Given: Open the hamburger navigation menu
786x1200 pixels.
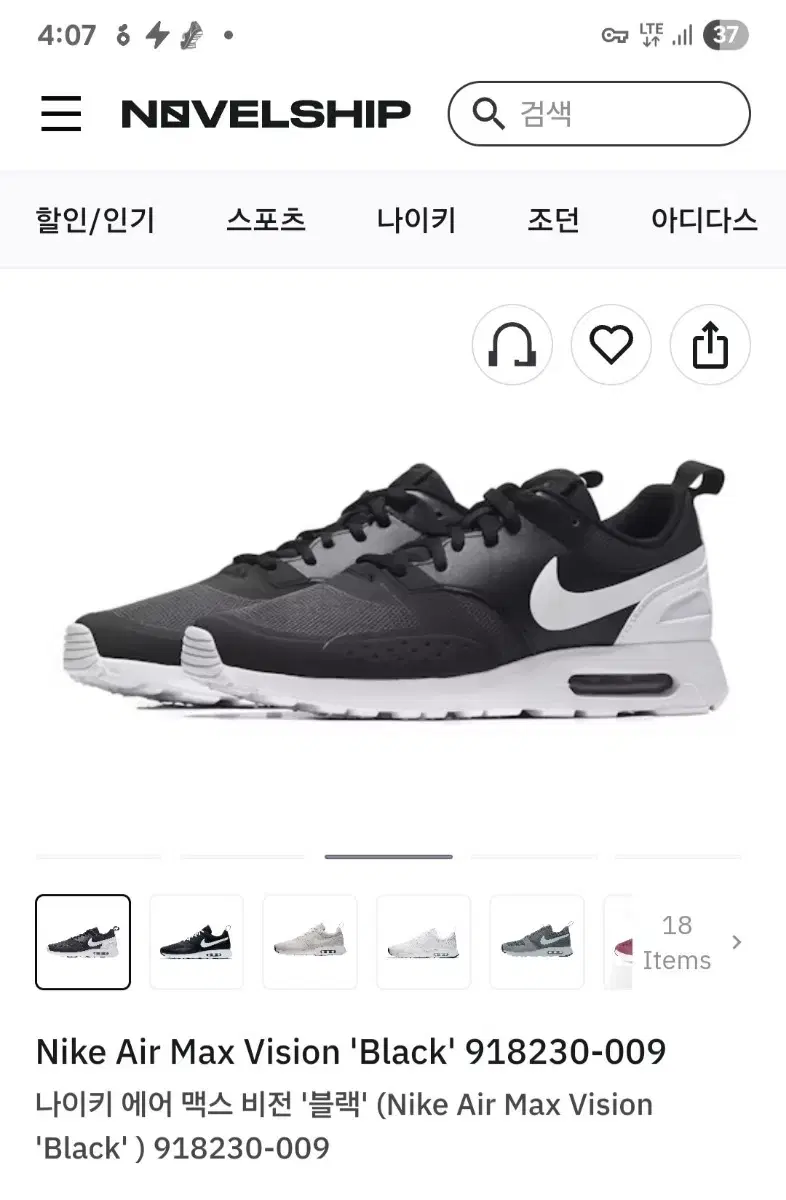Looking at the screenshot, I should 60,114.
